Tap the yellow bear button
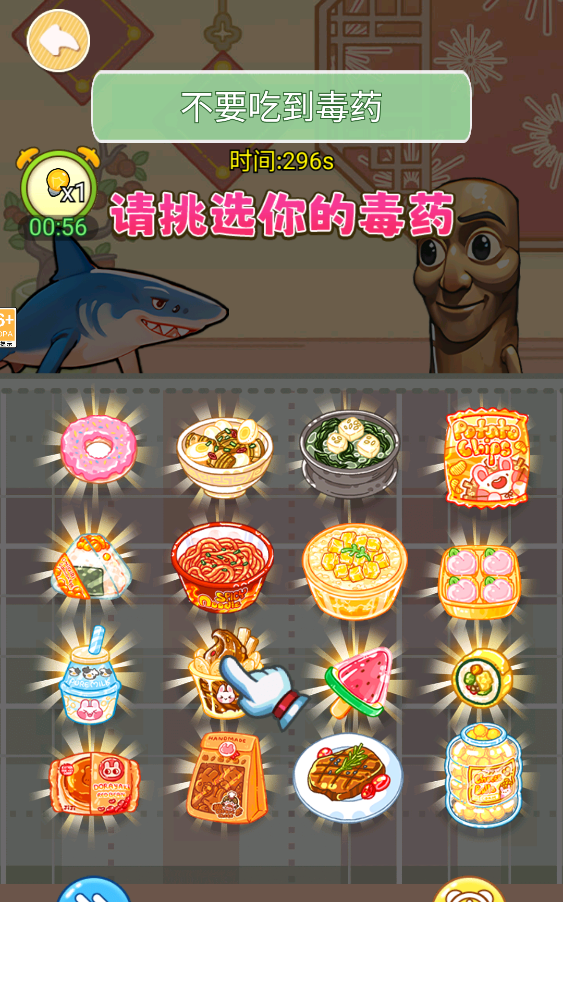The image size is (563, 1000). pos(469,890)
